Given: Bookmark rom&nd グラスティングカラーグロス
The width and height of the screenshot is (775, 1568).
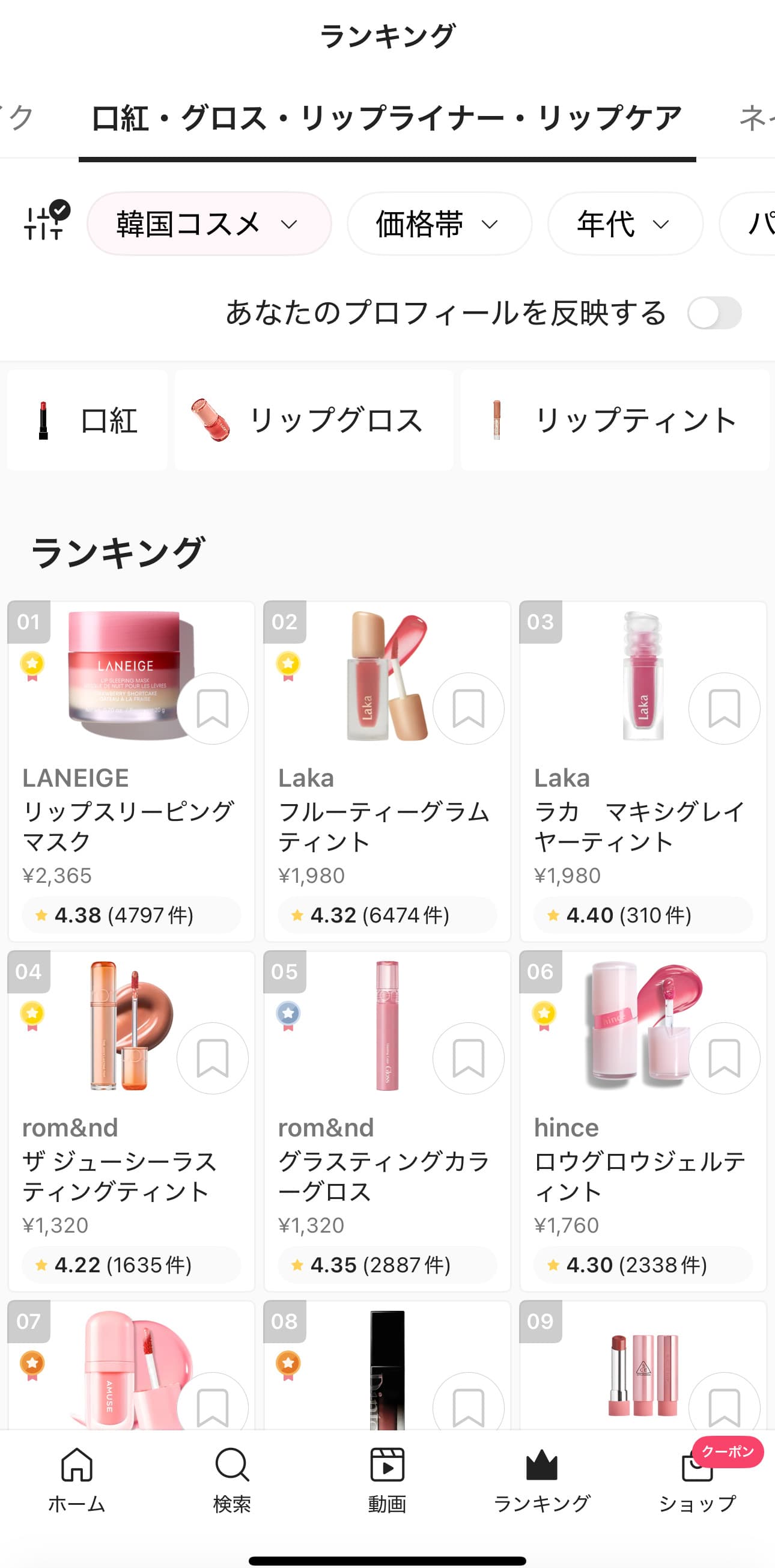Looking at the screenshot, I should pos(468,1058).
